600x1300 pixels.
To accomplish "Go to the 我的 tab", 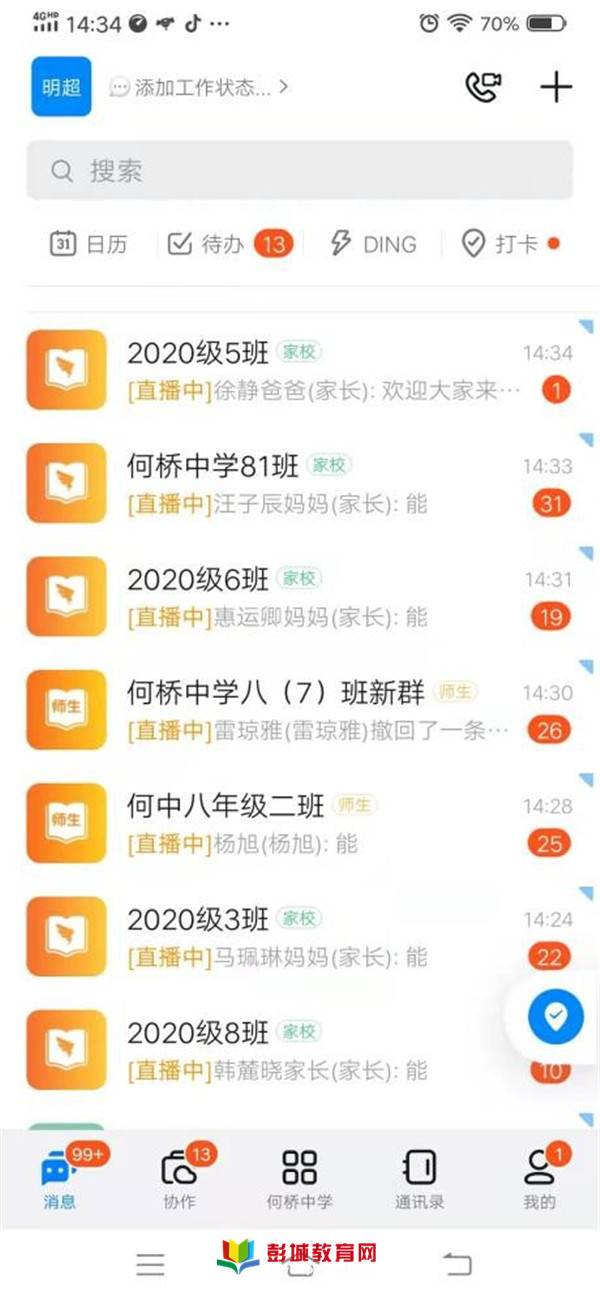I will [x=540, y=1178].
